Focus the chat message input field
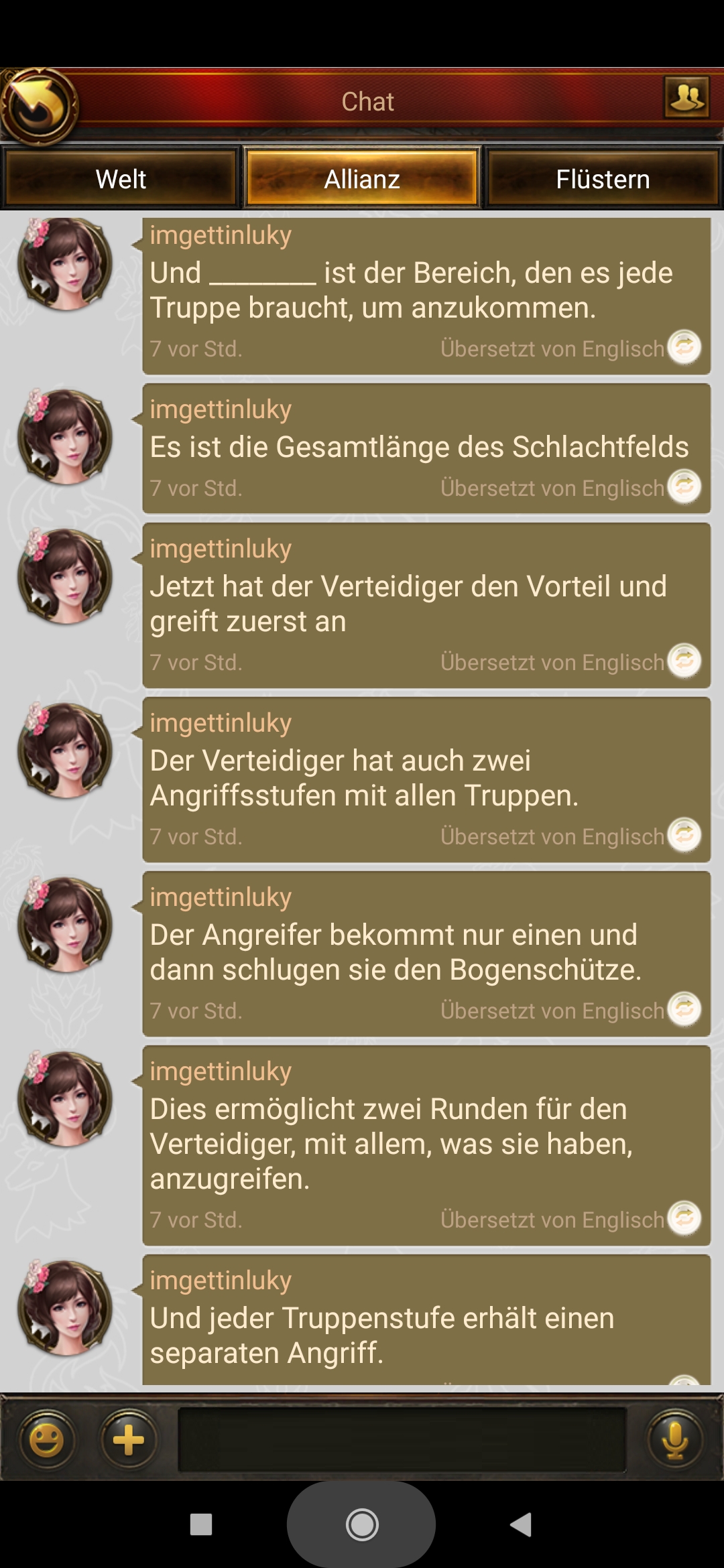 click(402, 1439)
